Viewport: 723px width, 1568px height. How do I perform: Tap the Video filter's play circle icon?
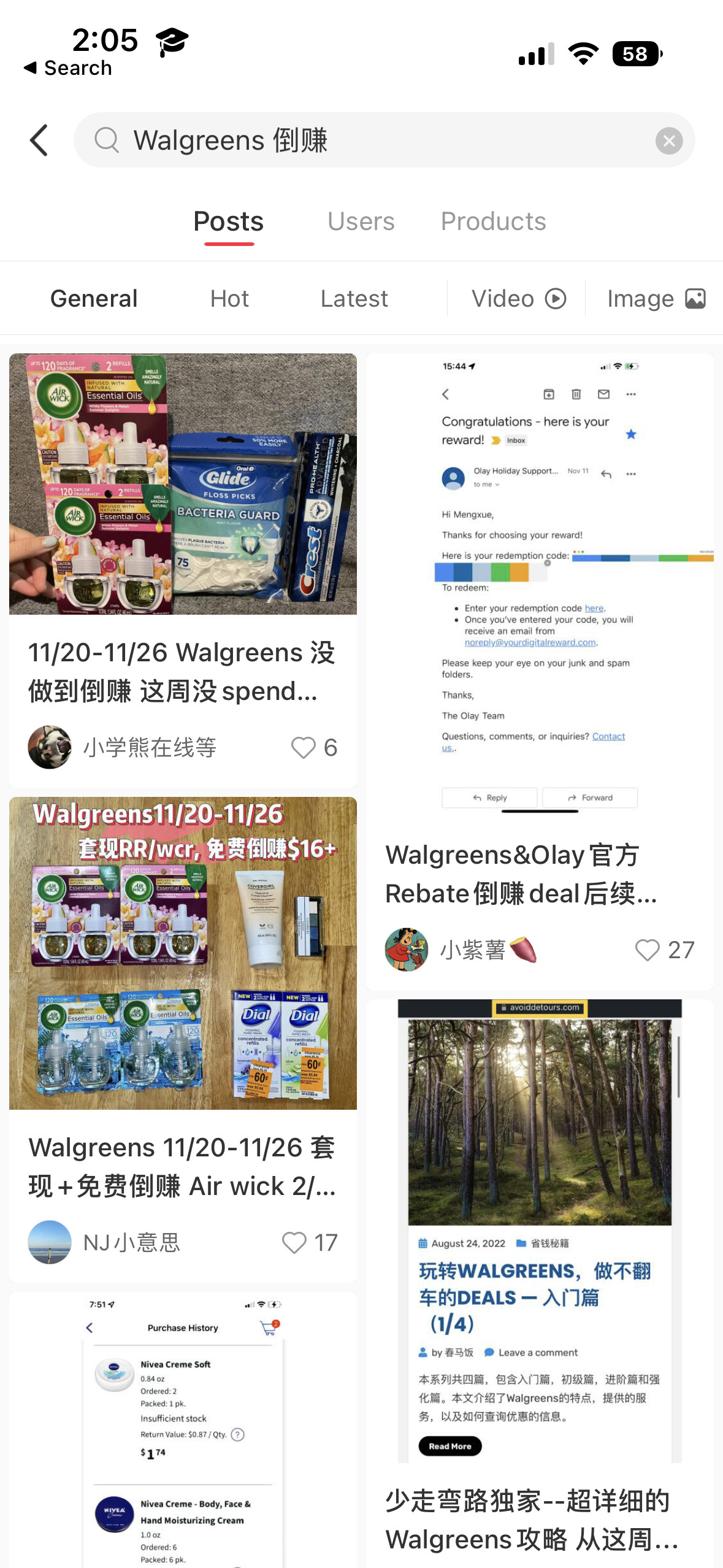tap(555, 298)
